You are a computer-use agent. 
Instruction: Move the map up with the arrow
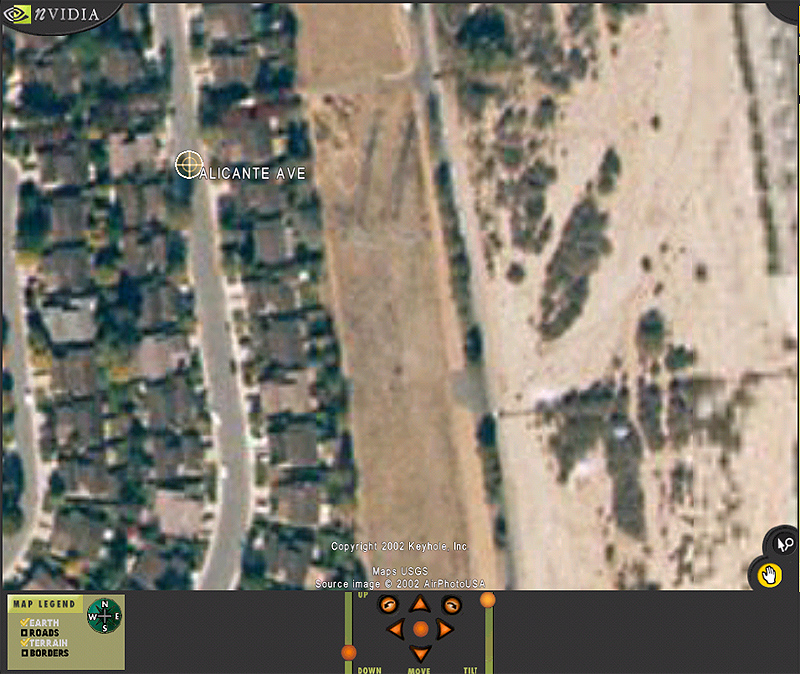(x=420, y=605)
